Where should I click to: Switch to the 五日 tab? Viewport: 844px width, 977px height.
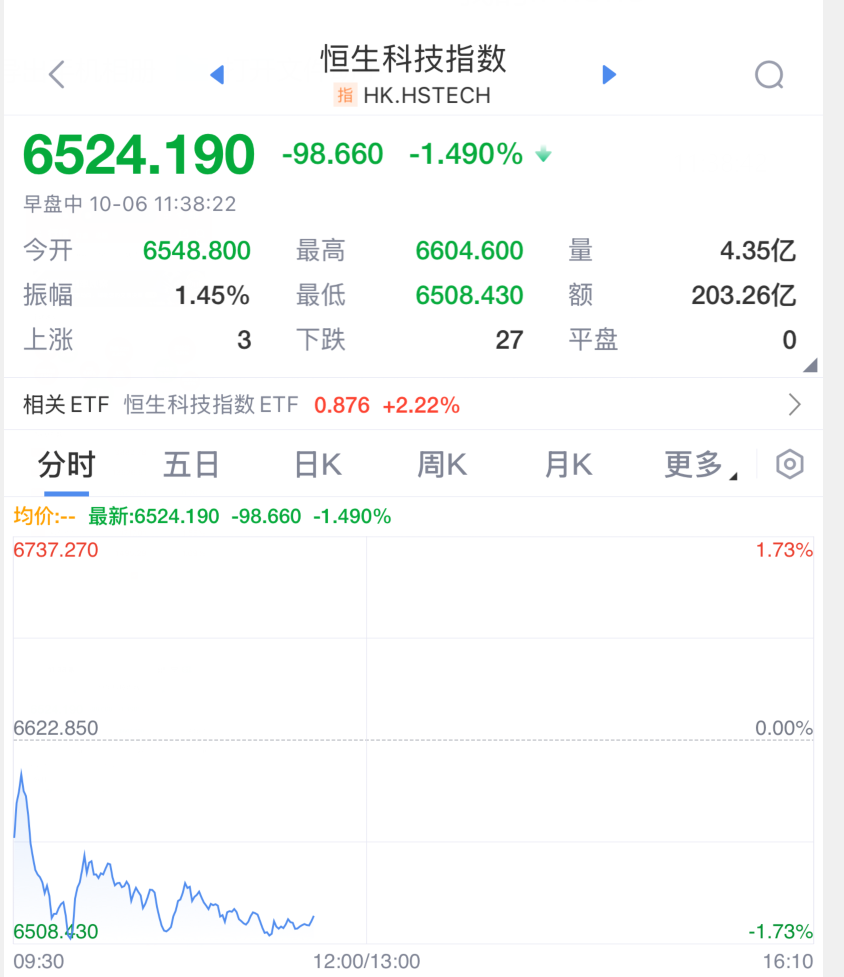[192, 465]
